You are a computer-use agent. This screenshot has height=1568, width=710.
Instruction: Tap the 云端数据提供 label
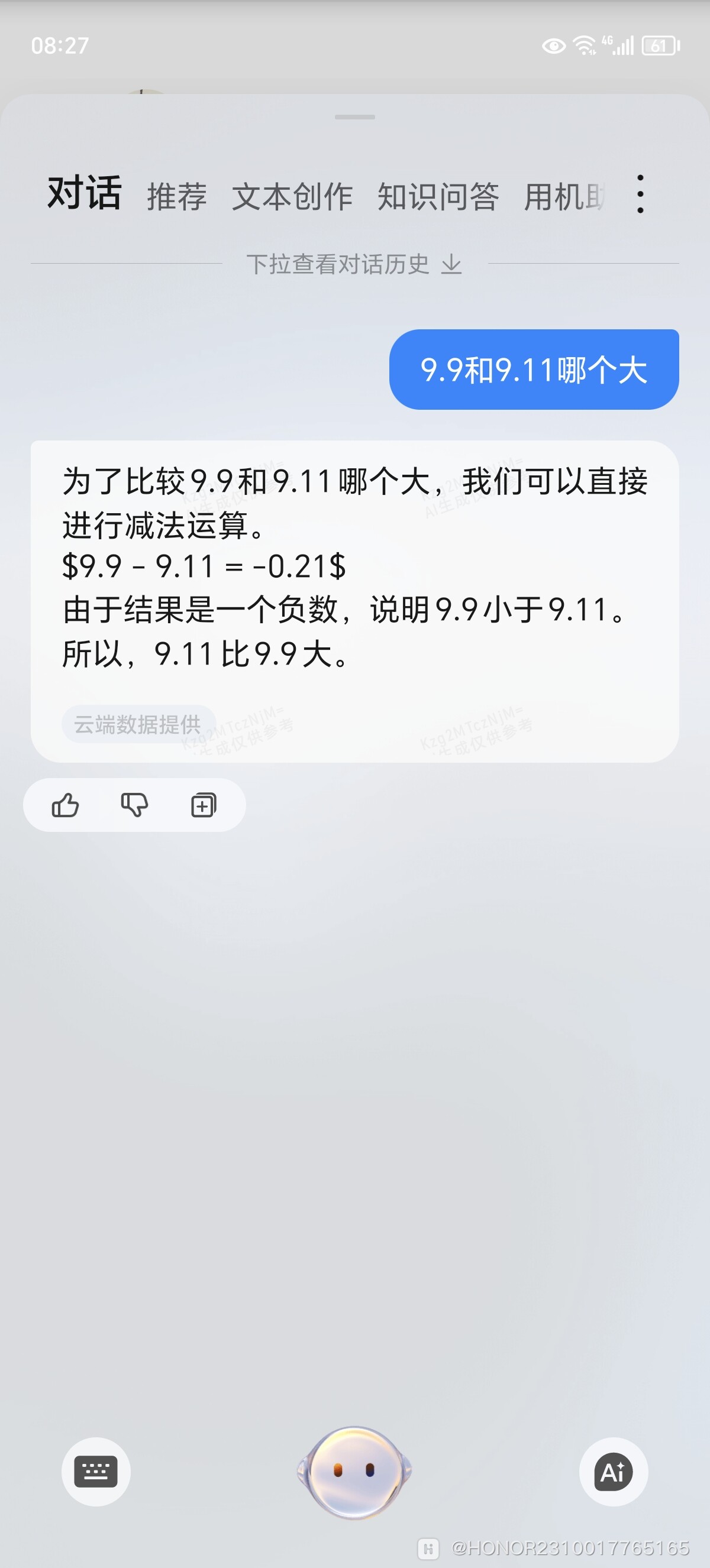click(138, 724)
